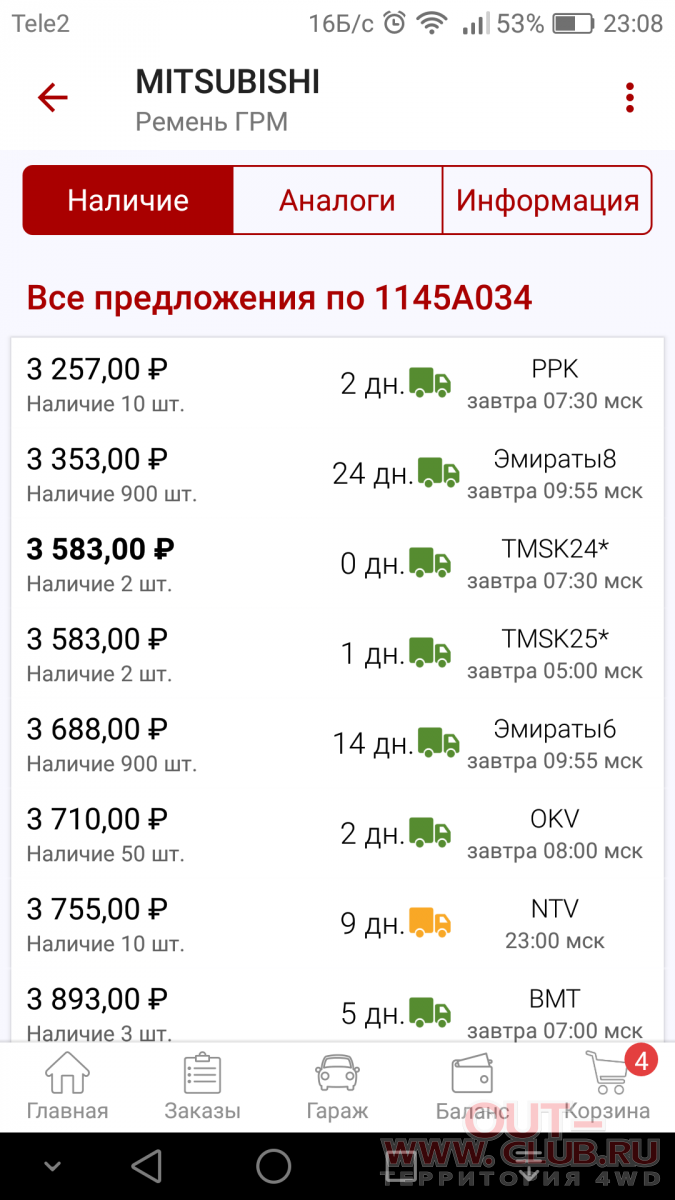Screen dimensions: 675x1200
Task: Select the TMSK25* offer with 1 дн. delivery
Action: [x=337, y=654]
